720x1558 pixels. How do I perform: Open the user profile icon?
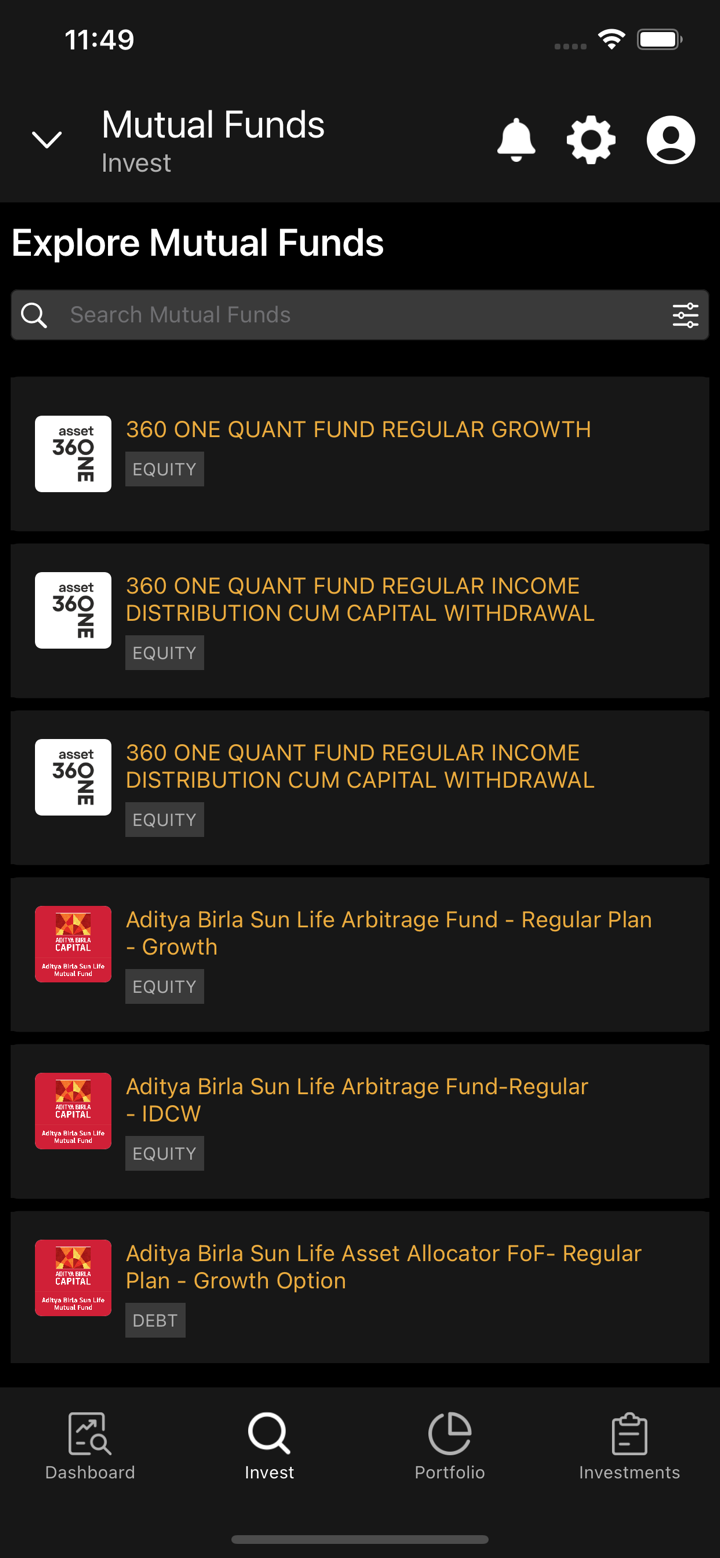(670, 140)
